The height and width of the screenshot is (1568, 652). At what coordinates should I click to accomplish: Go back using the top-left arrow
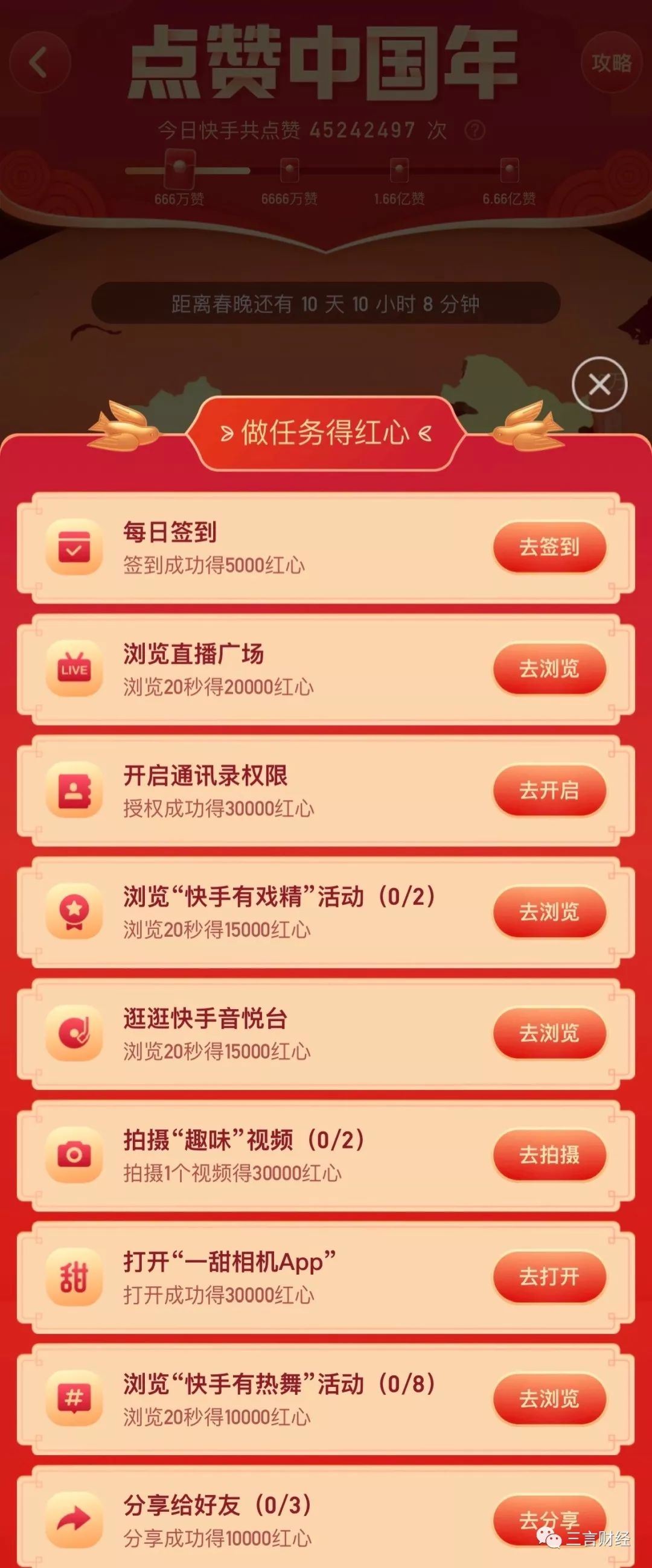39,63
